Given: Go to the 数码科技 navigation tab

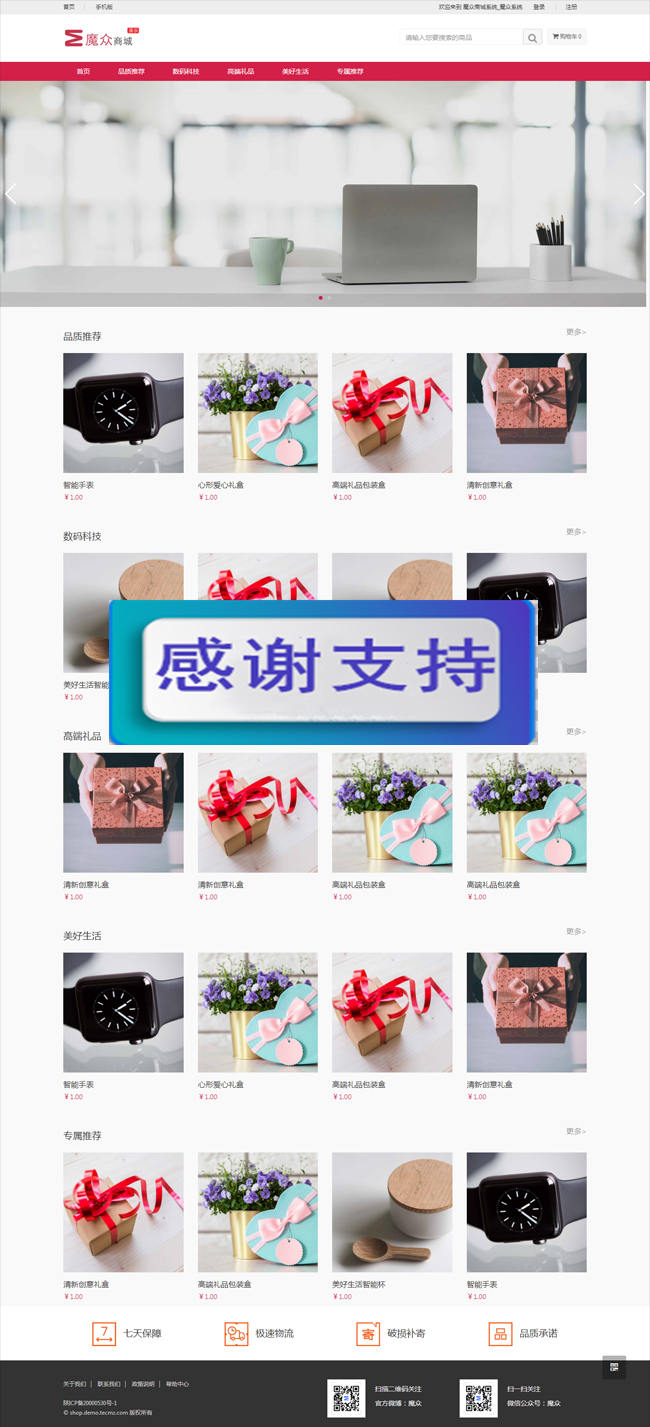Looking at the screenshot, I should click(186, 72).
